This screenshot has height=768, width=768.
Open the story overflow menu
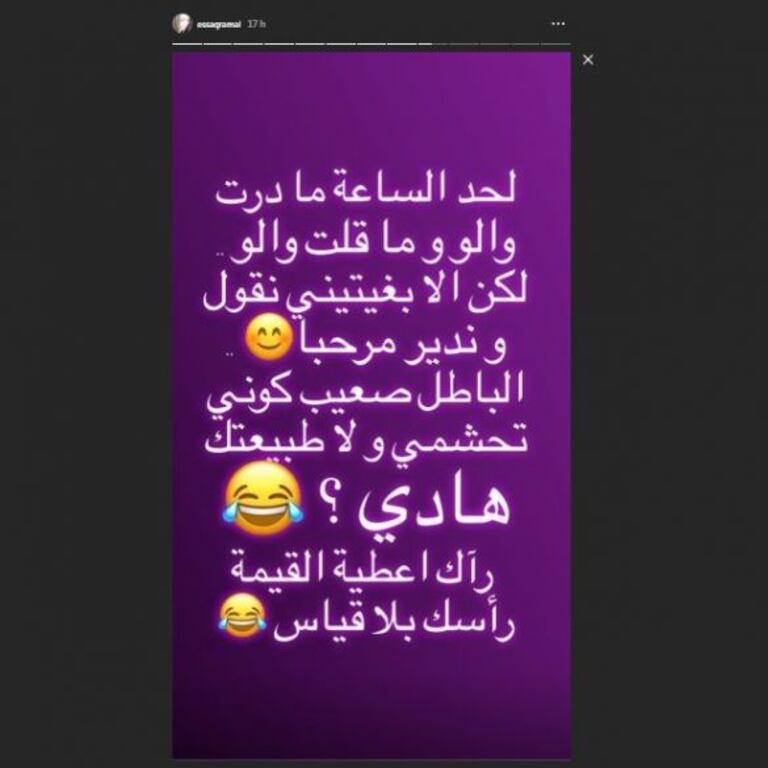(558, 23)
